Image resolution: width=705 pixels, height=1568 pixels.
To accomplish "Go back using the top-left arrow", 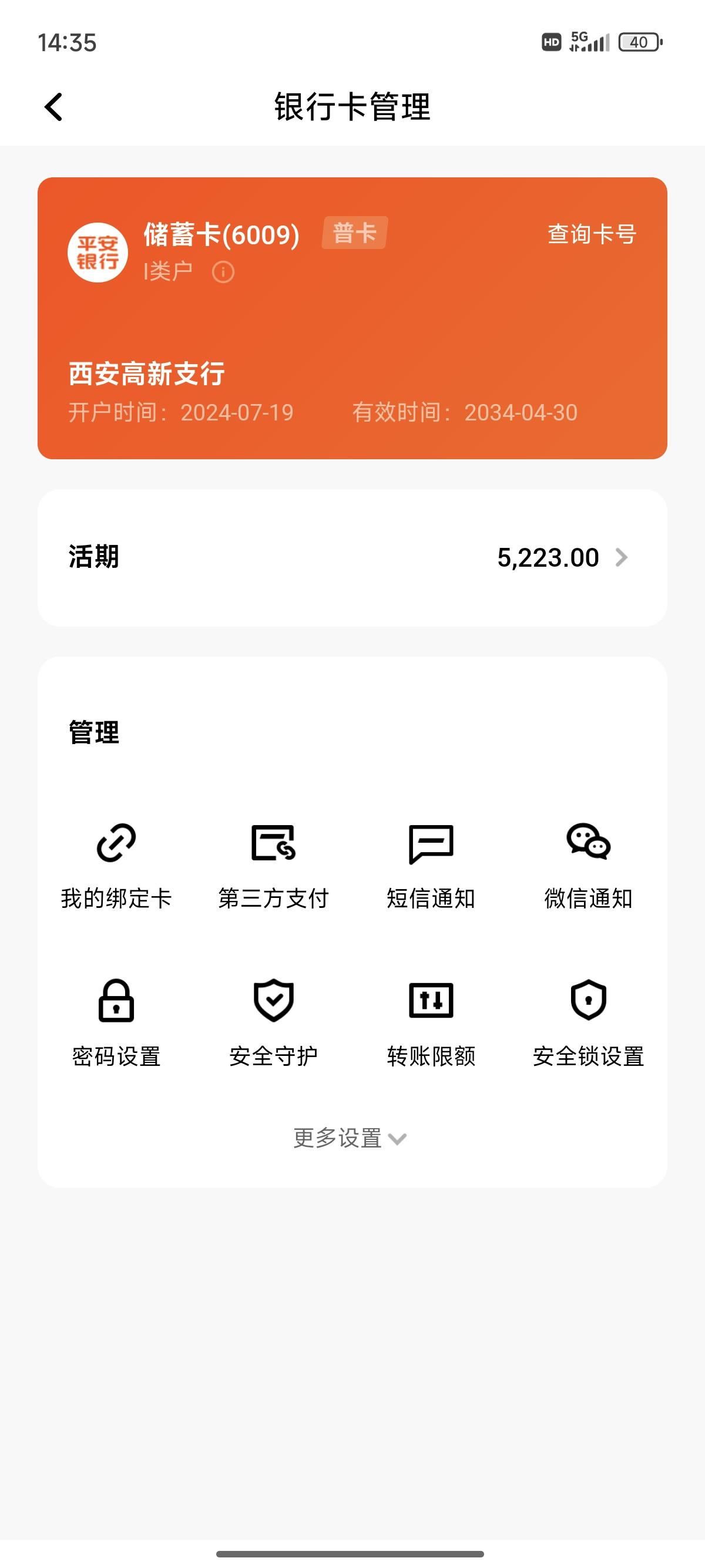I will [53, 107].
